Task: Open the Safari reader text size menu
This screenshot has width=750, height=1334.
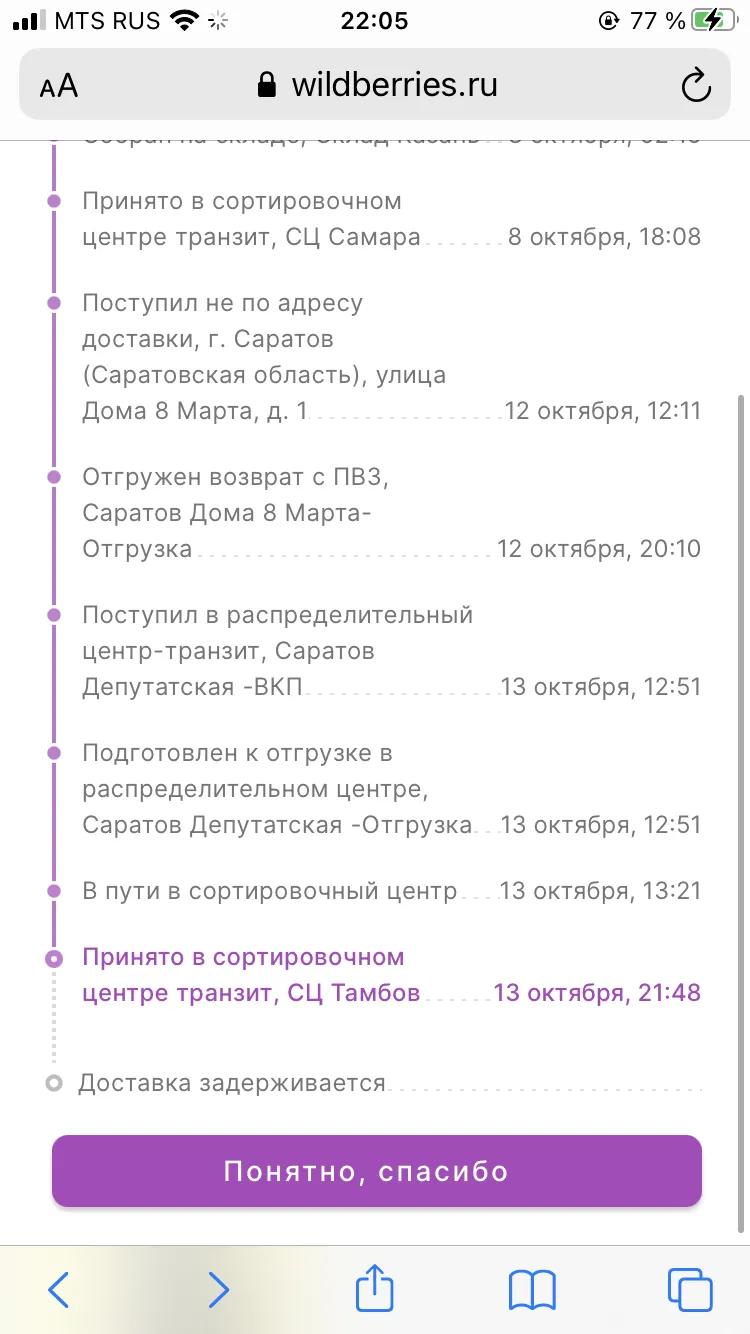Action: [x=59, y=86]
